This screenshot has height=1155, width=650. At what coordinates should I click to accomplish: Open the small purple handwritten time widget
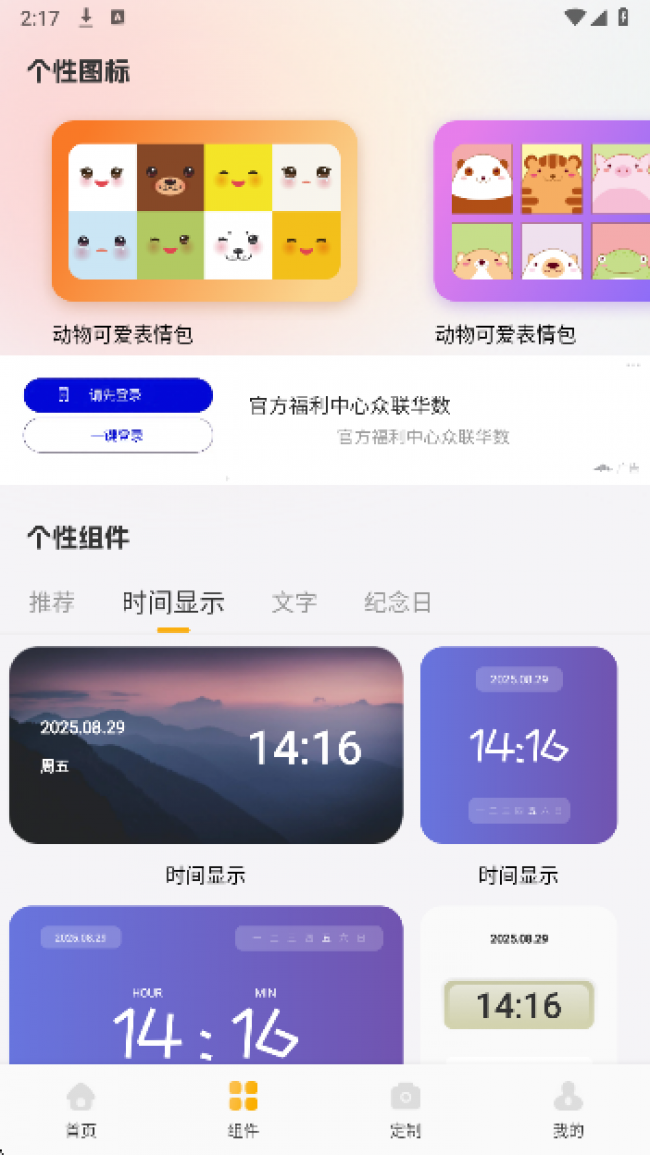(518, 745)
